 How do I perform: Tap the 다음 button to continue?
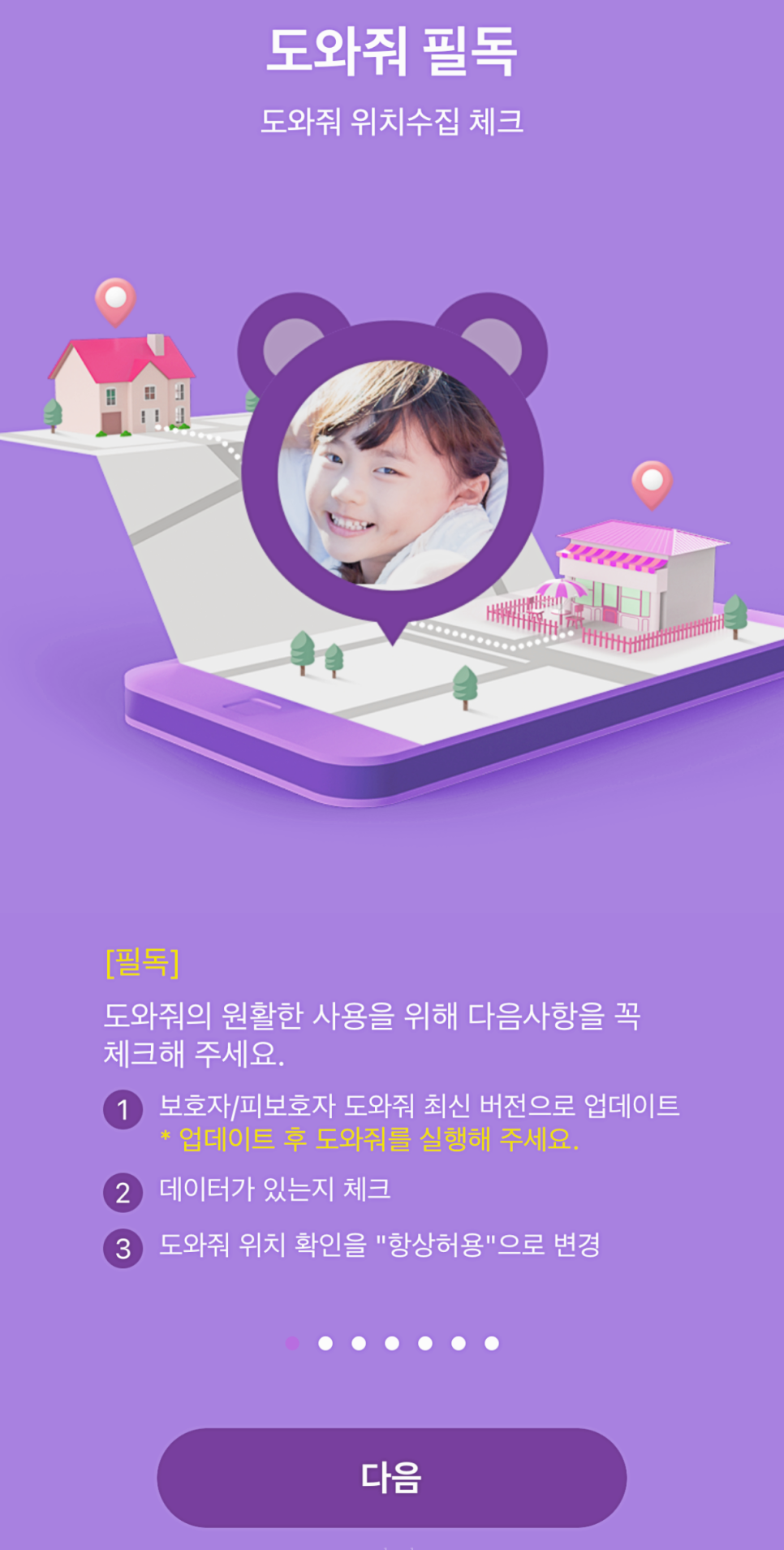(391, 1477)
